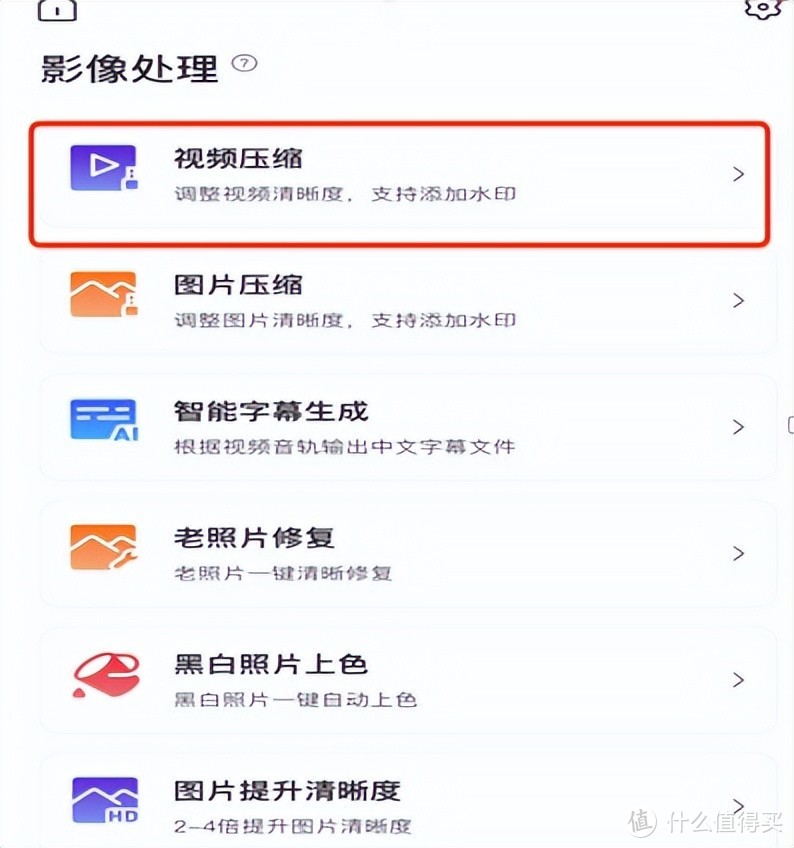Open the settings gear icon

click(762, 10)
